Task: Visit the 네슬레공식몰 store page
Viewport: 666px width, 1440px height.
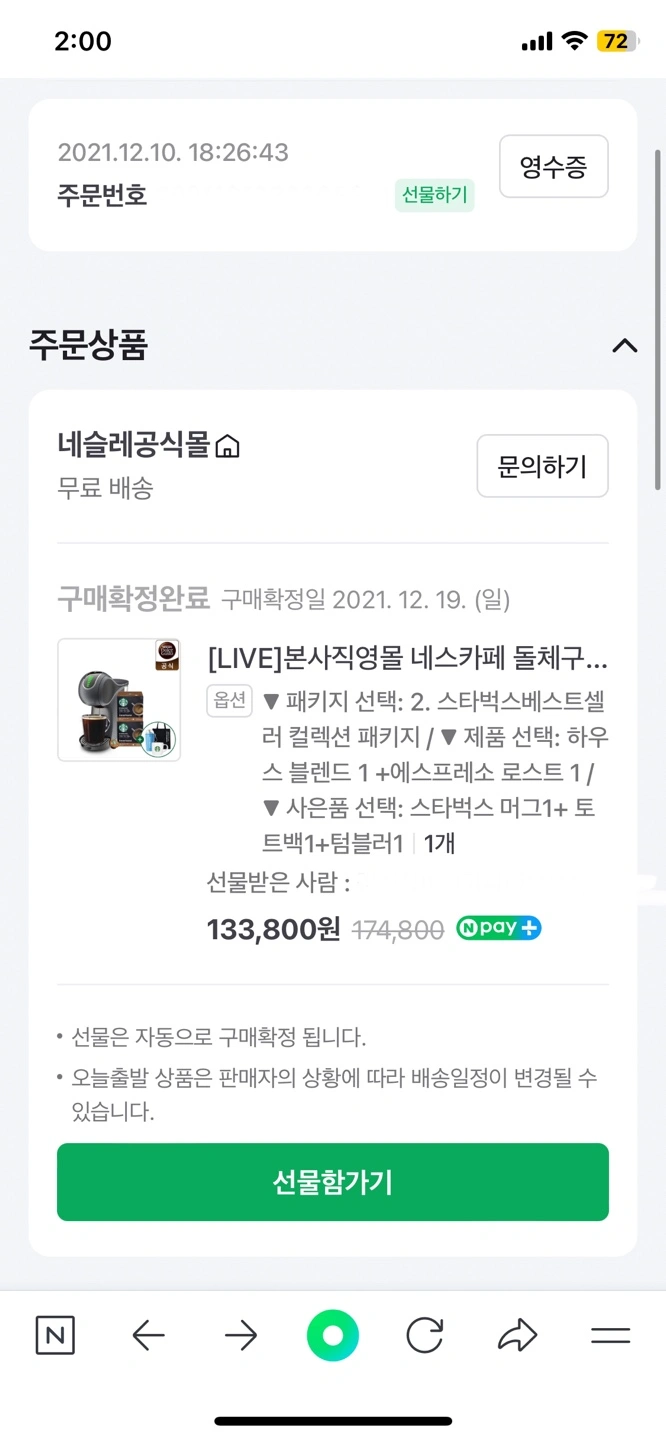Action: (148, 445)
